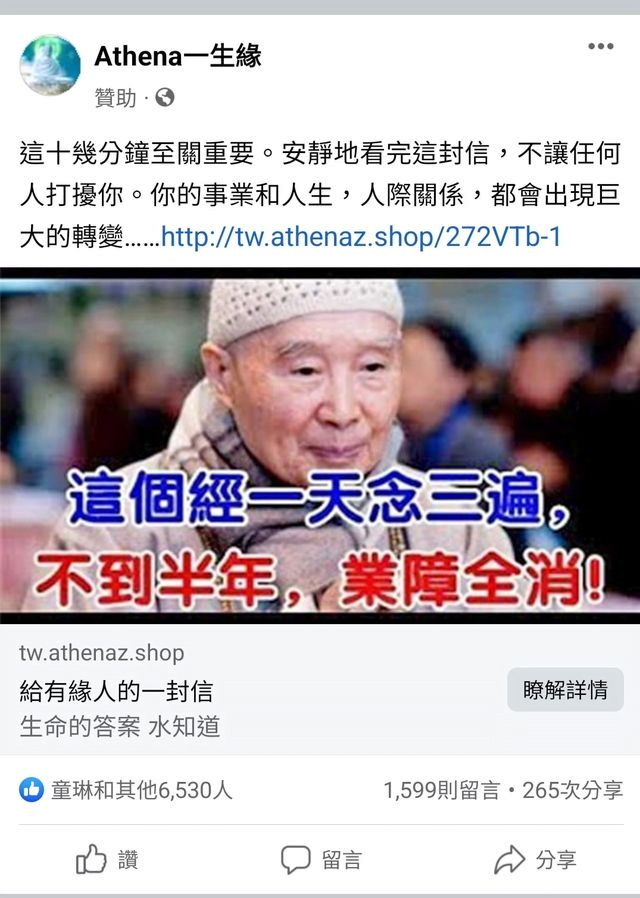Tap the 瞭解詳情 button
This screenshot has height=898, width=640.
565,690
